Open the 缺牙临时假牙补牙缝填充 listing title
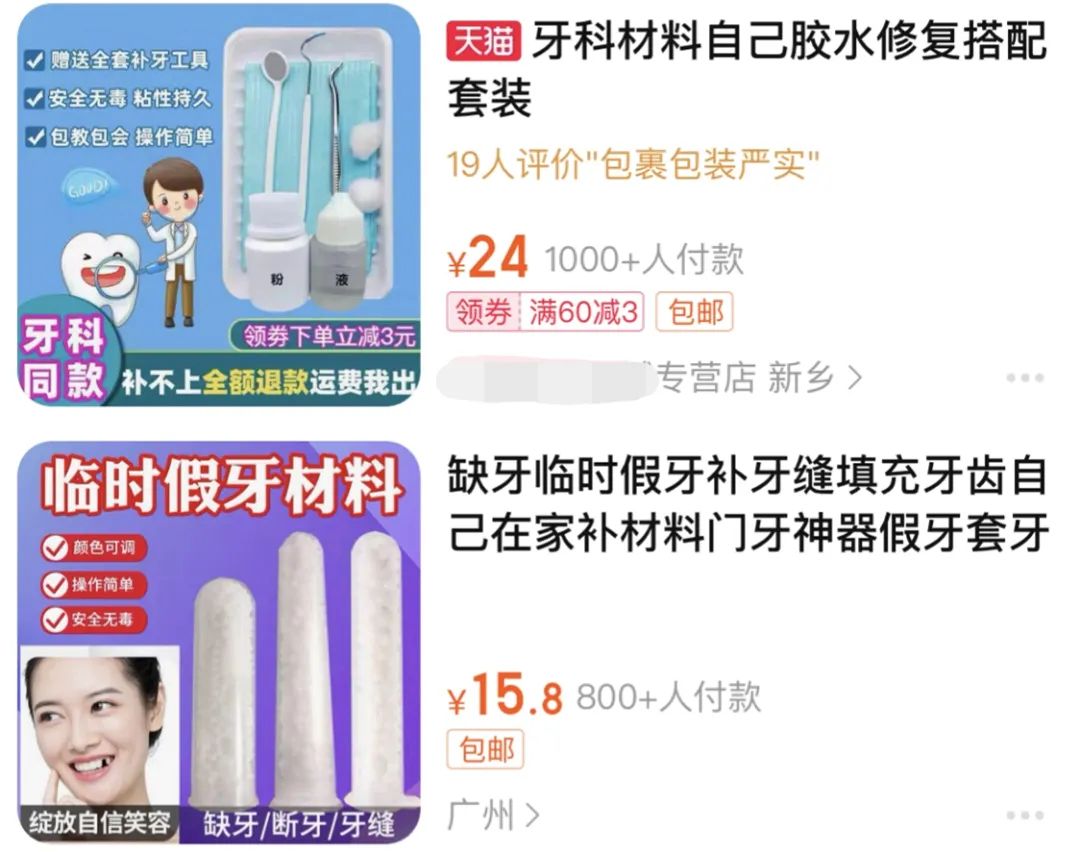This screenshot has width=1080, height=852. tap(747, 507)
